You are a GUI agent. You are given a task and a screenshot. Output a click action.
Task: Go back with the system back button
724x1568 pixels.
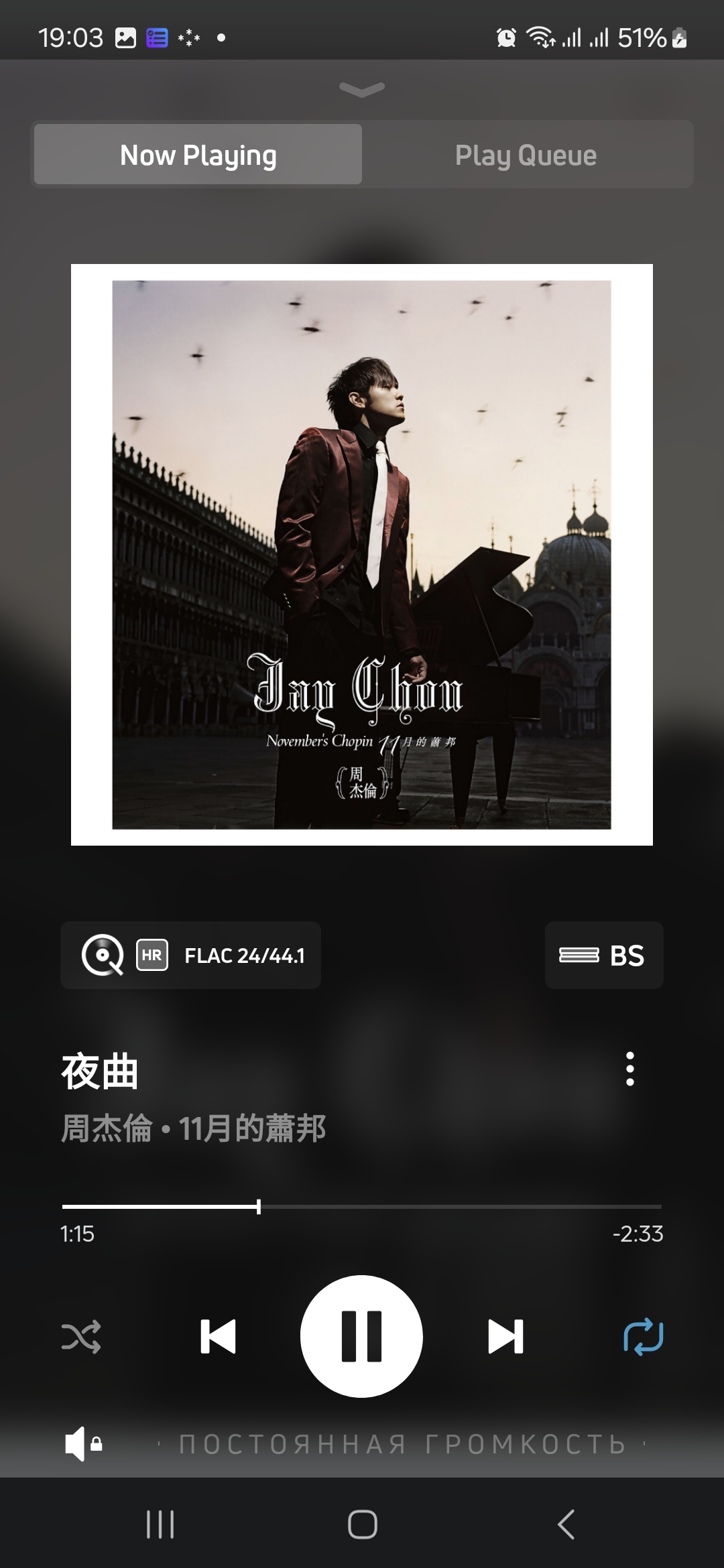pos(566,1524)
